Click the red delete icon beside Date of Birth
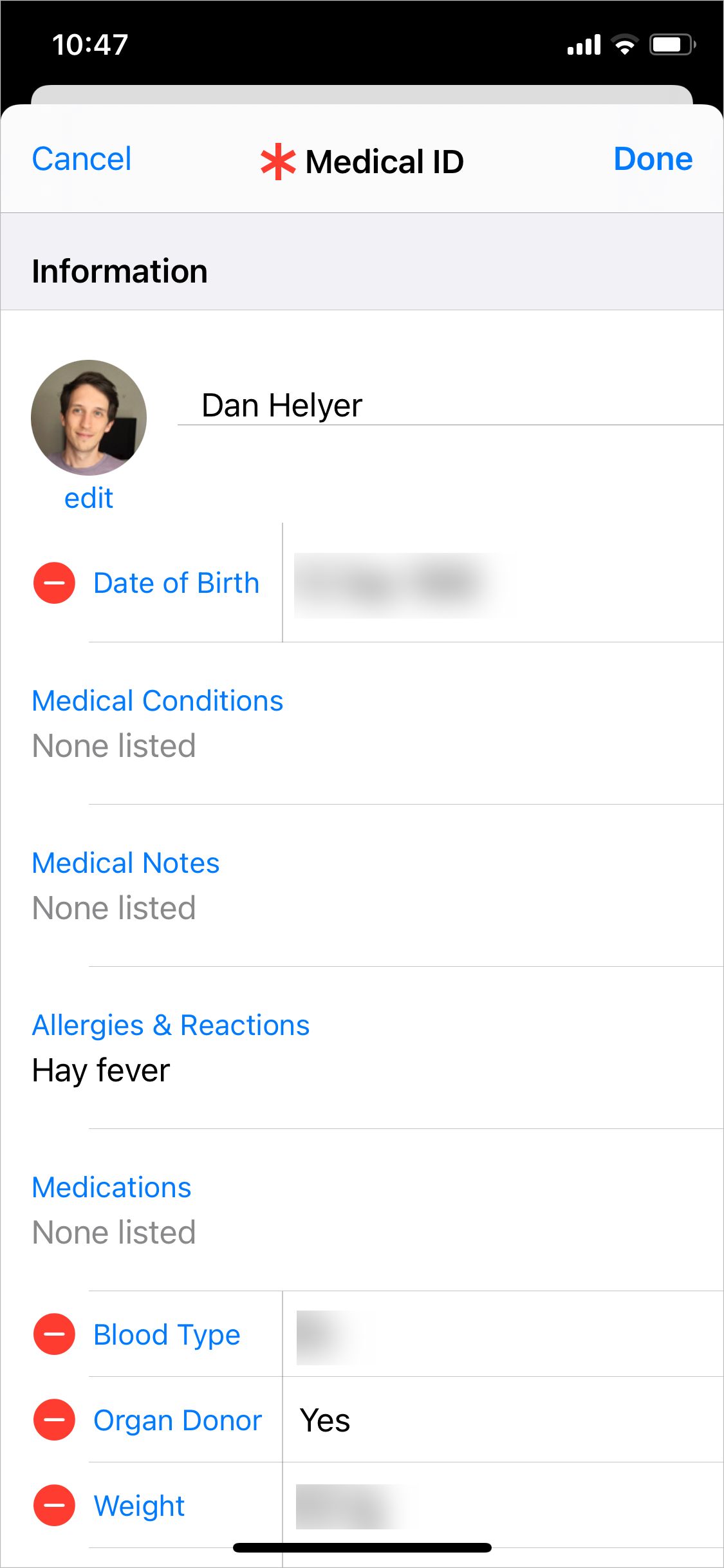This screenshot has height=1568, width=724. (x=55, y=583)
